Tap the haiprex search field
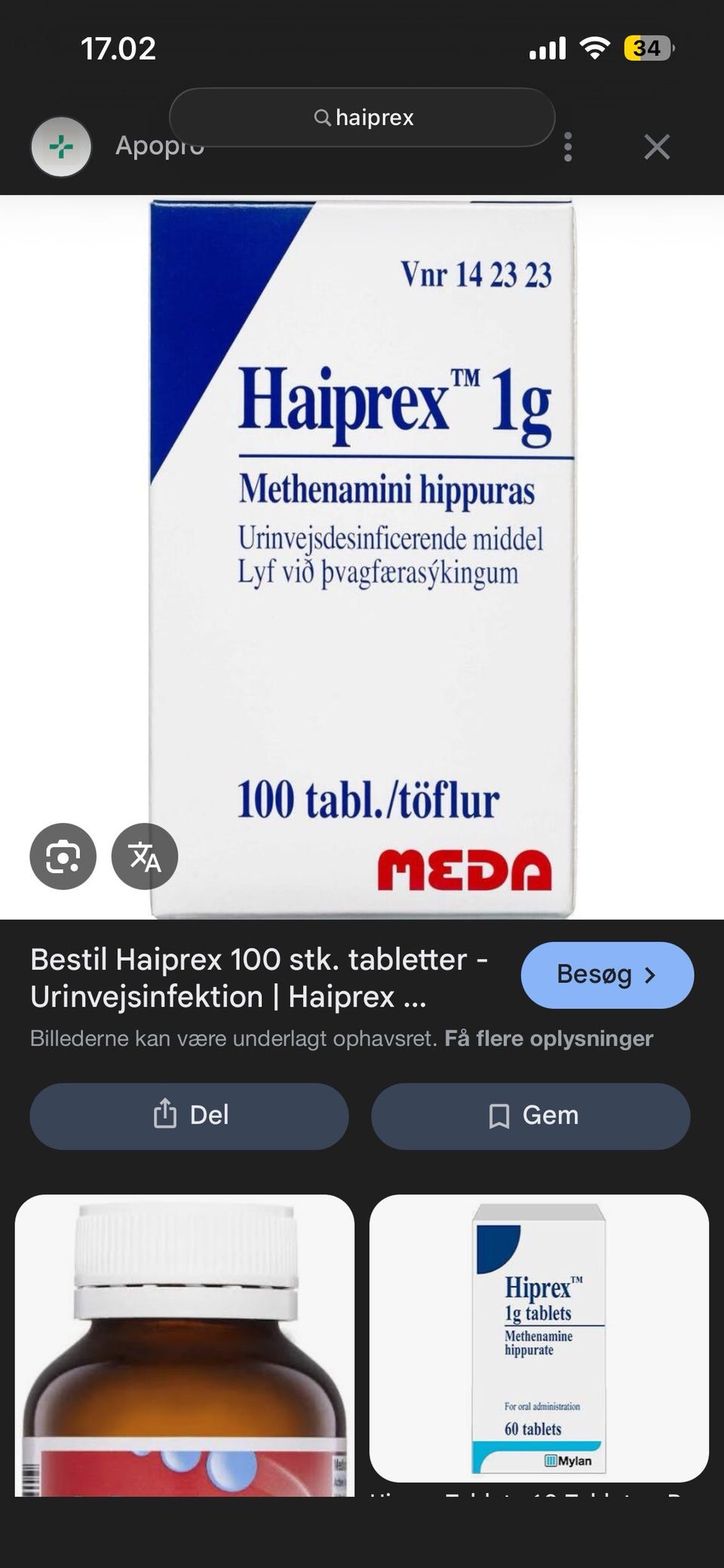Viewport: 724px width, 1568px height. click(x=363, y=118)
